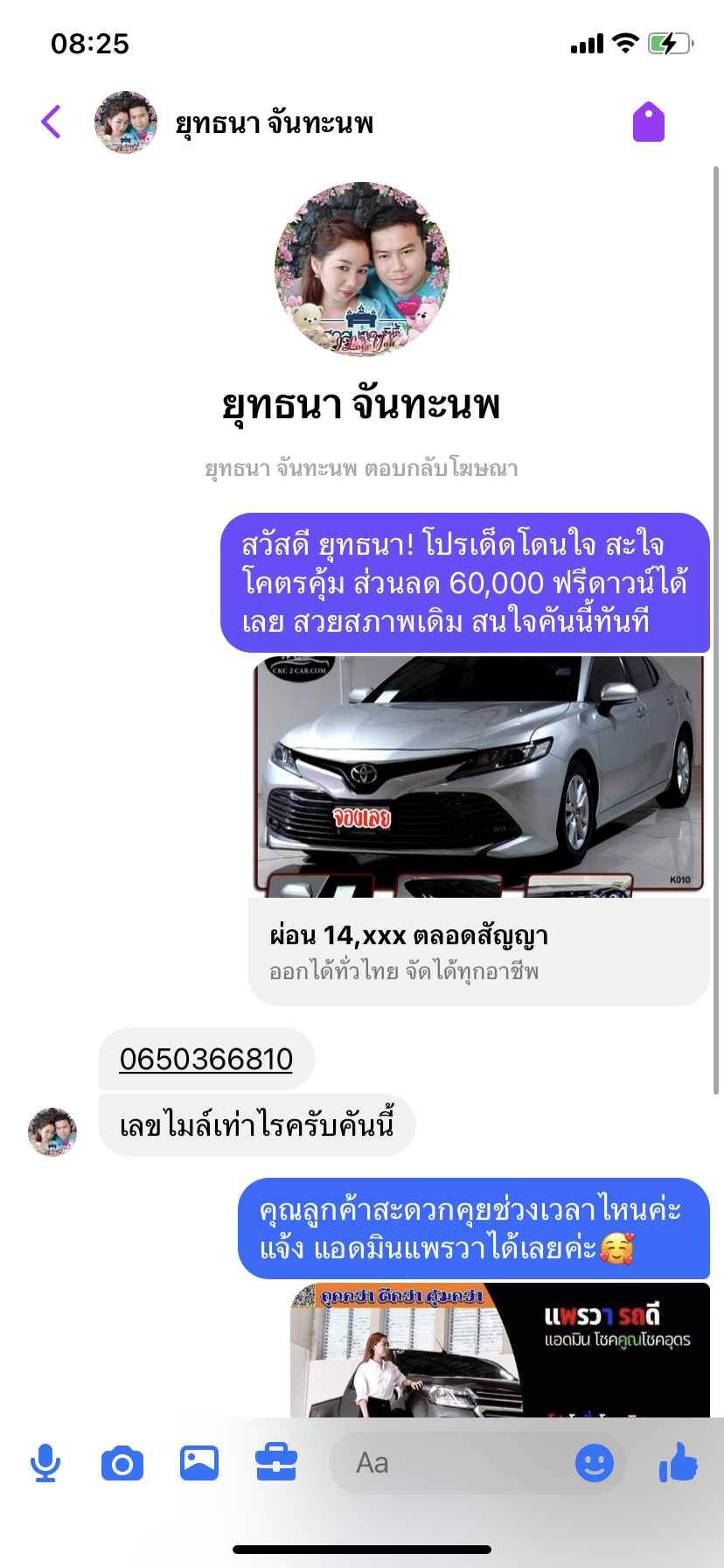Open the emoji picker
Screen dimensions: 724x1568
point(595,1463)
